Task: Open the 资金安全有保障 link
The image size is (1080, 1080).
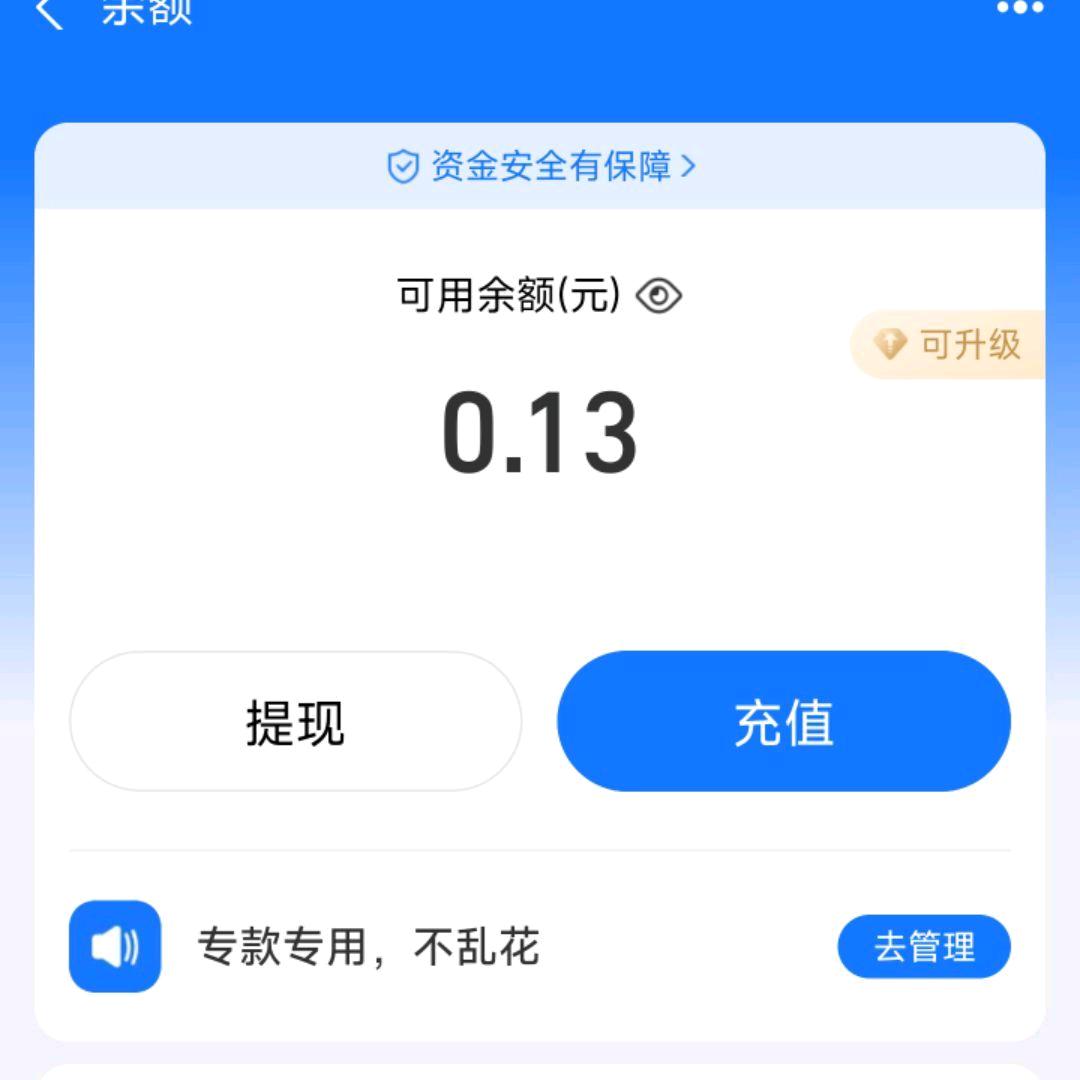Action: [540, 166]
